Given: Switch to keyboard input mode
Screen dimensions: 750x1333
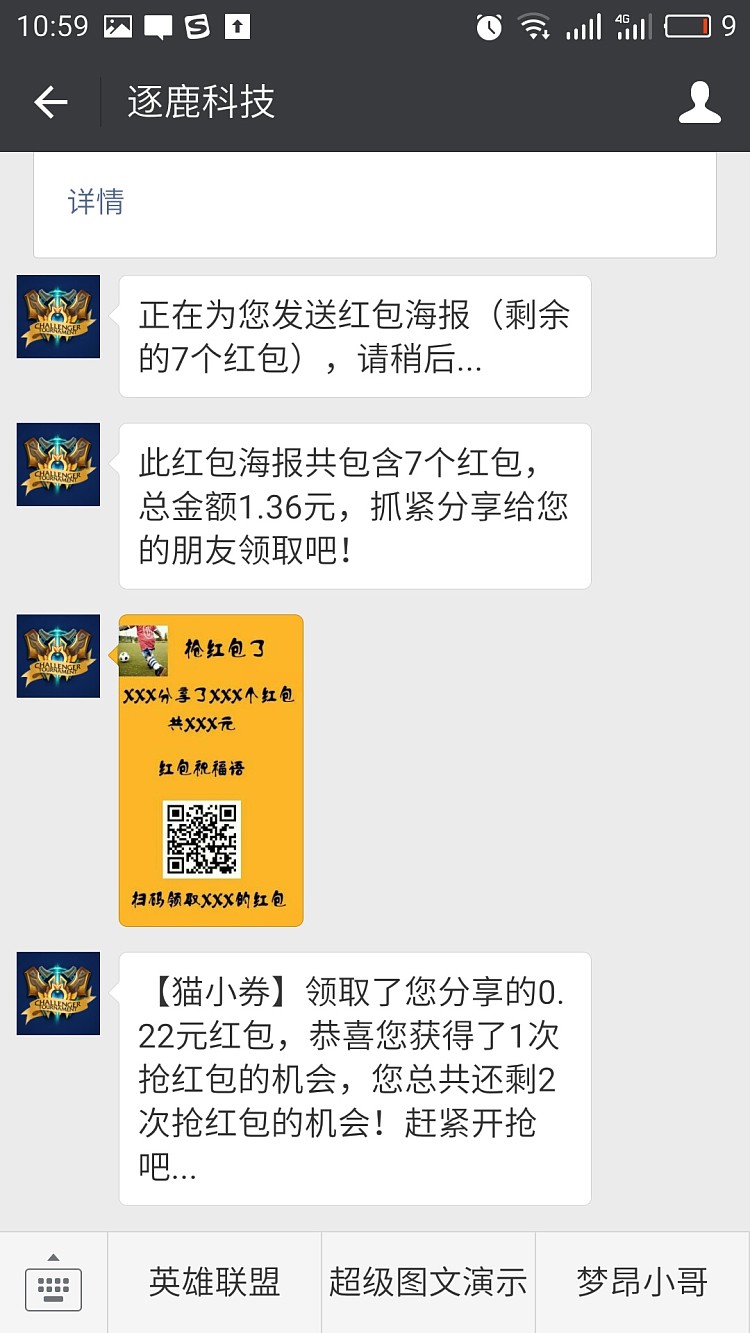Looking at the screenshot, I should (53, 1283).
